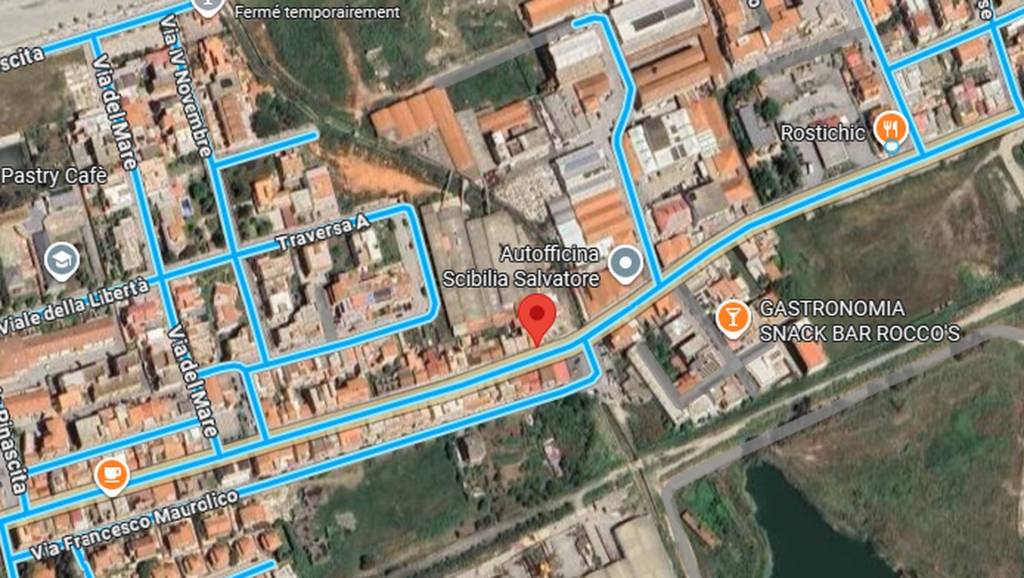Select the Gastronomia Snack Bar Rocco's marker
This screenshot has width=1024, height=578.
pos(733,319)
